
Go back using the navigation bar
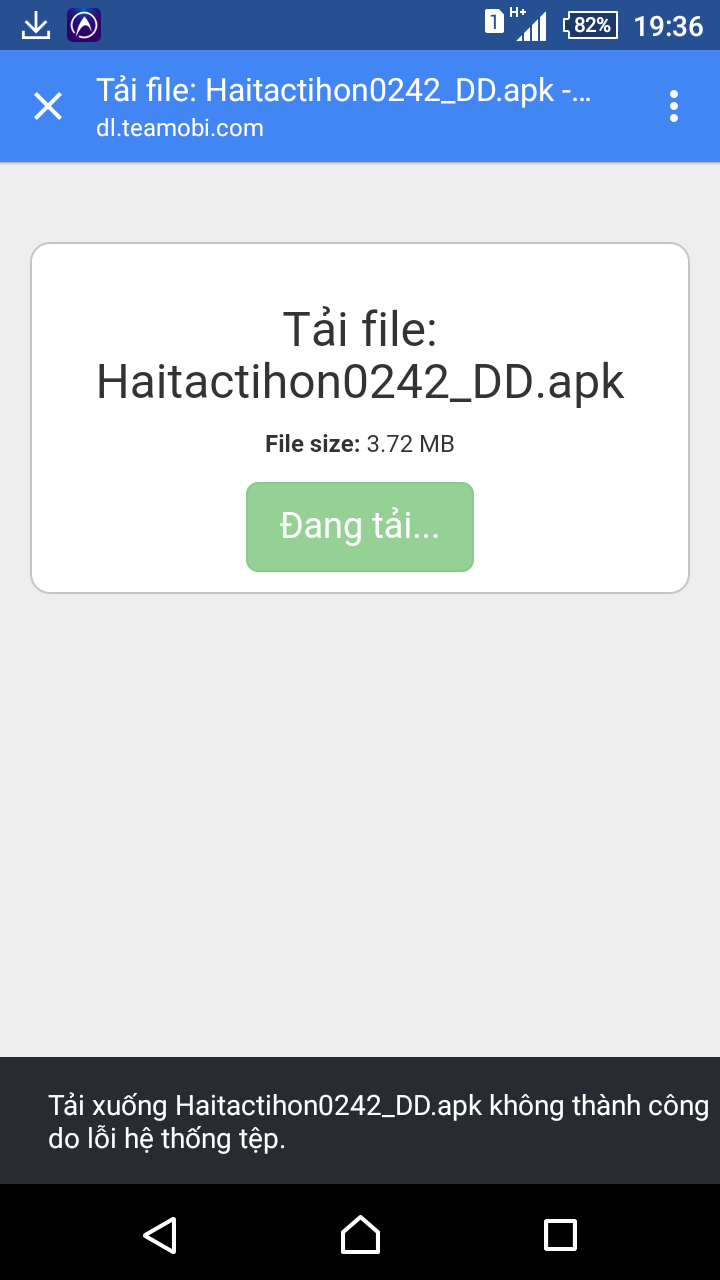pyautogui.click(x=160, y=1235)
